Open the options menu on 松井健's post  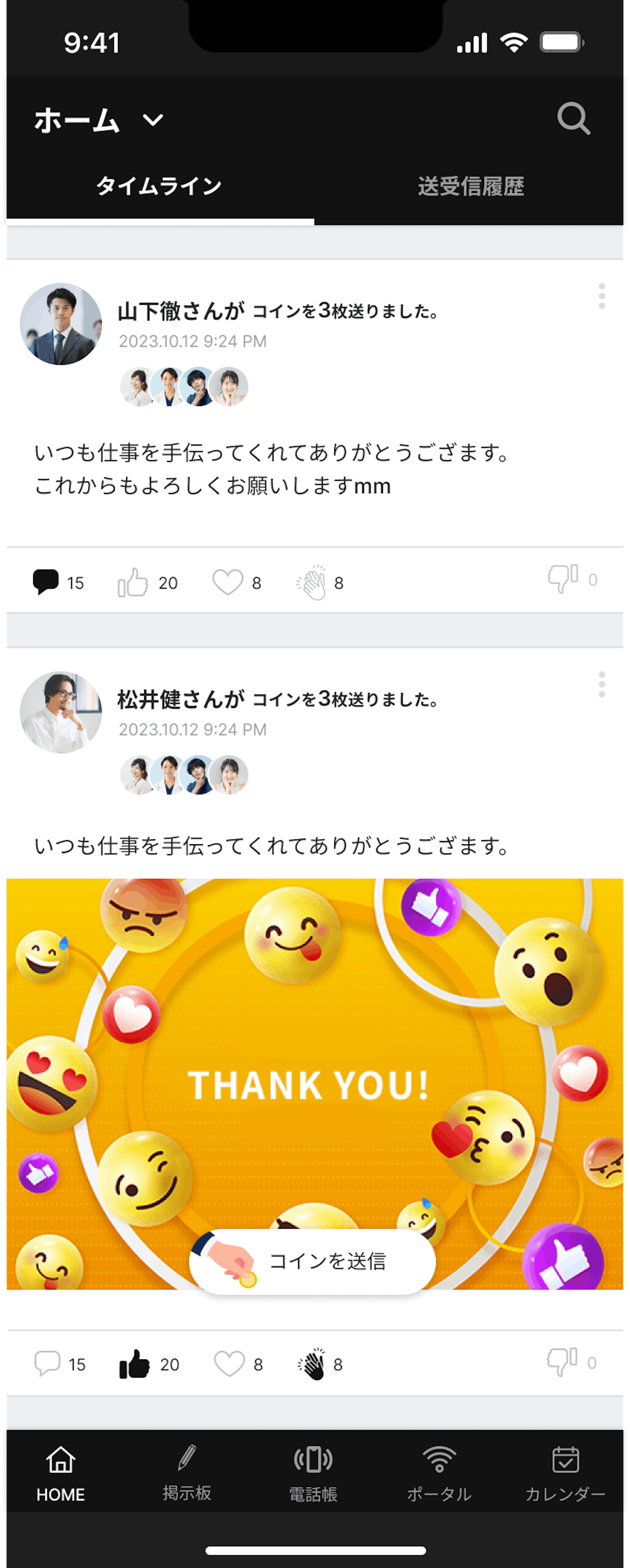pyautogui.click(x=601, y=685)
